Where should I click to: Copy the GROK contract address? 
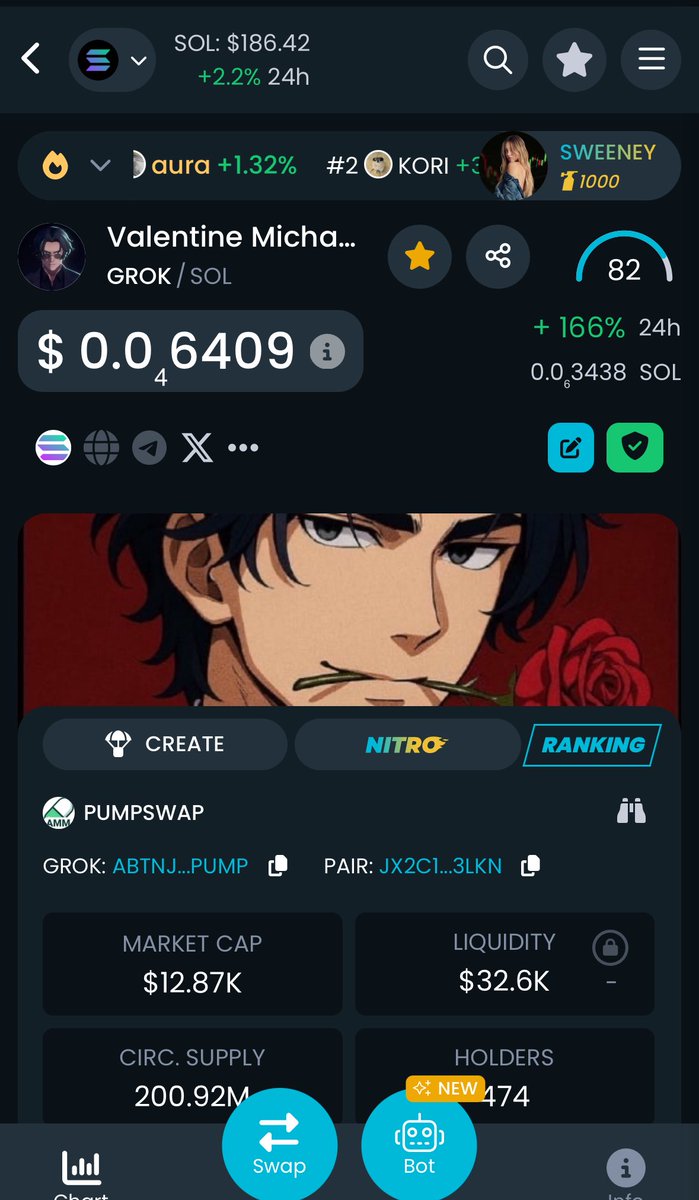pos(278,866)
